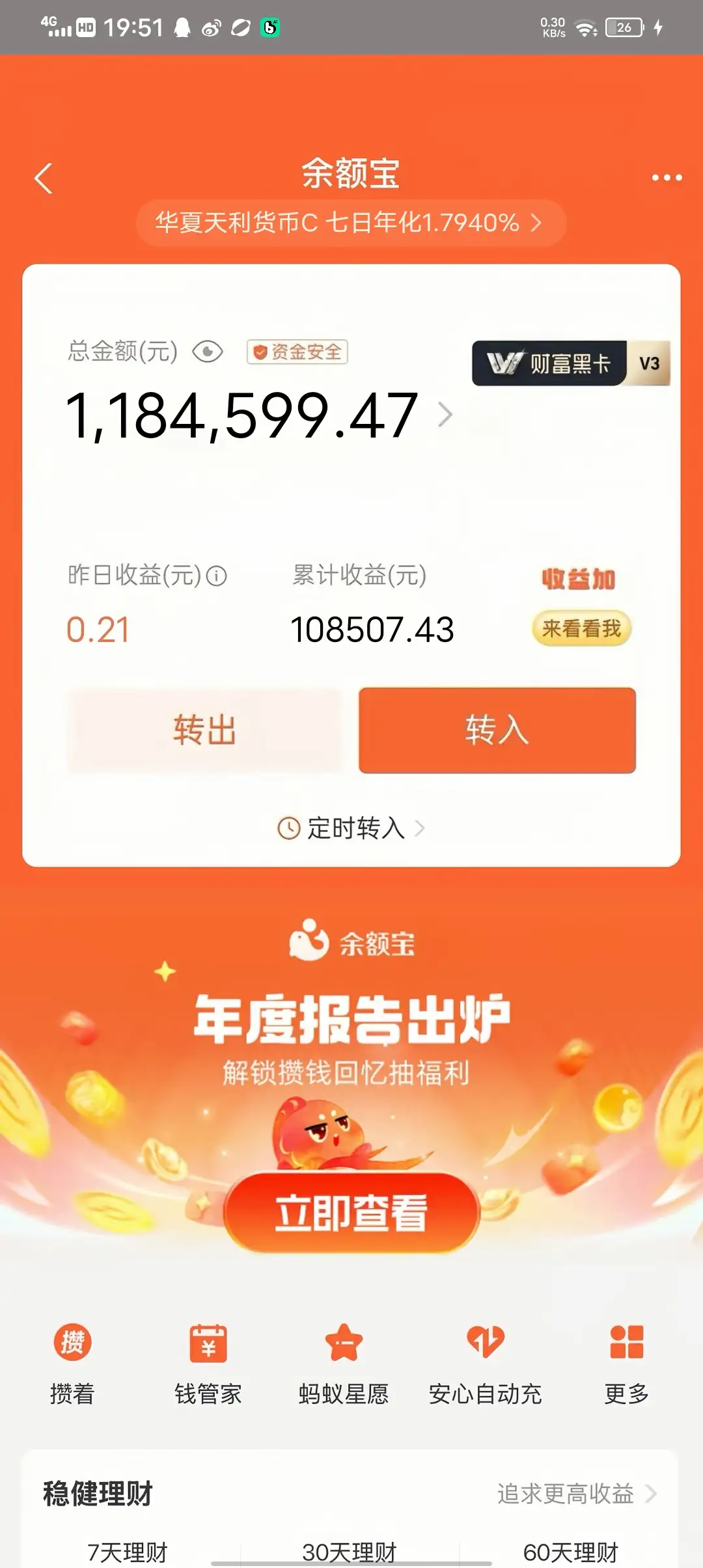The height and width of the screenshot is (1568, 703).
Task: Open 华夏天利货币C fund details
Action: pos(350,223)
